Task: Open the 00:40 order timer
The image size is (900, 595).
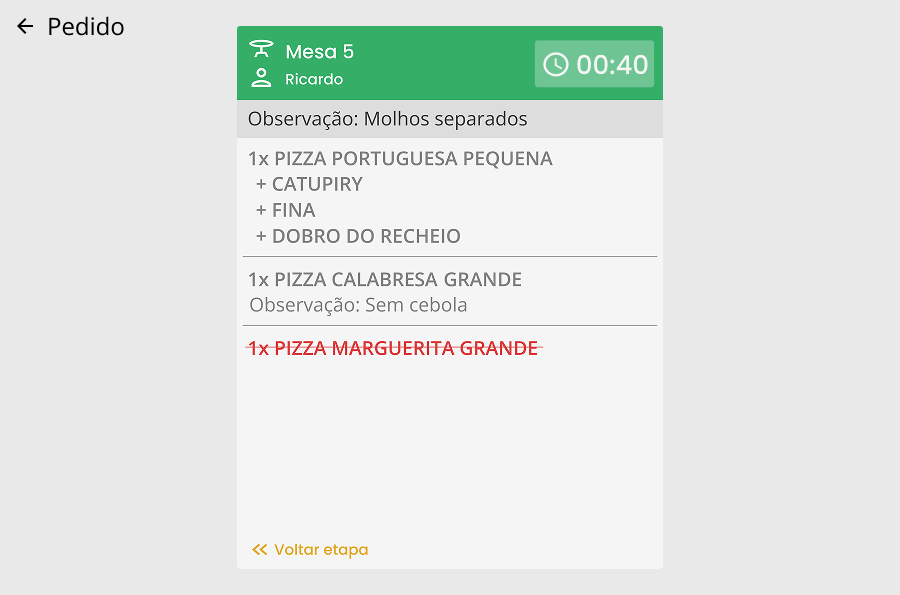Action: click(x=595, y=64)
